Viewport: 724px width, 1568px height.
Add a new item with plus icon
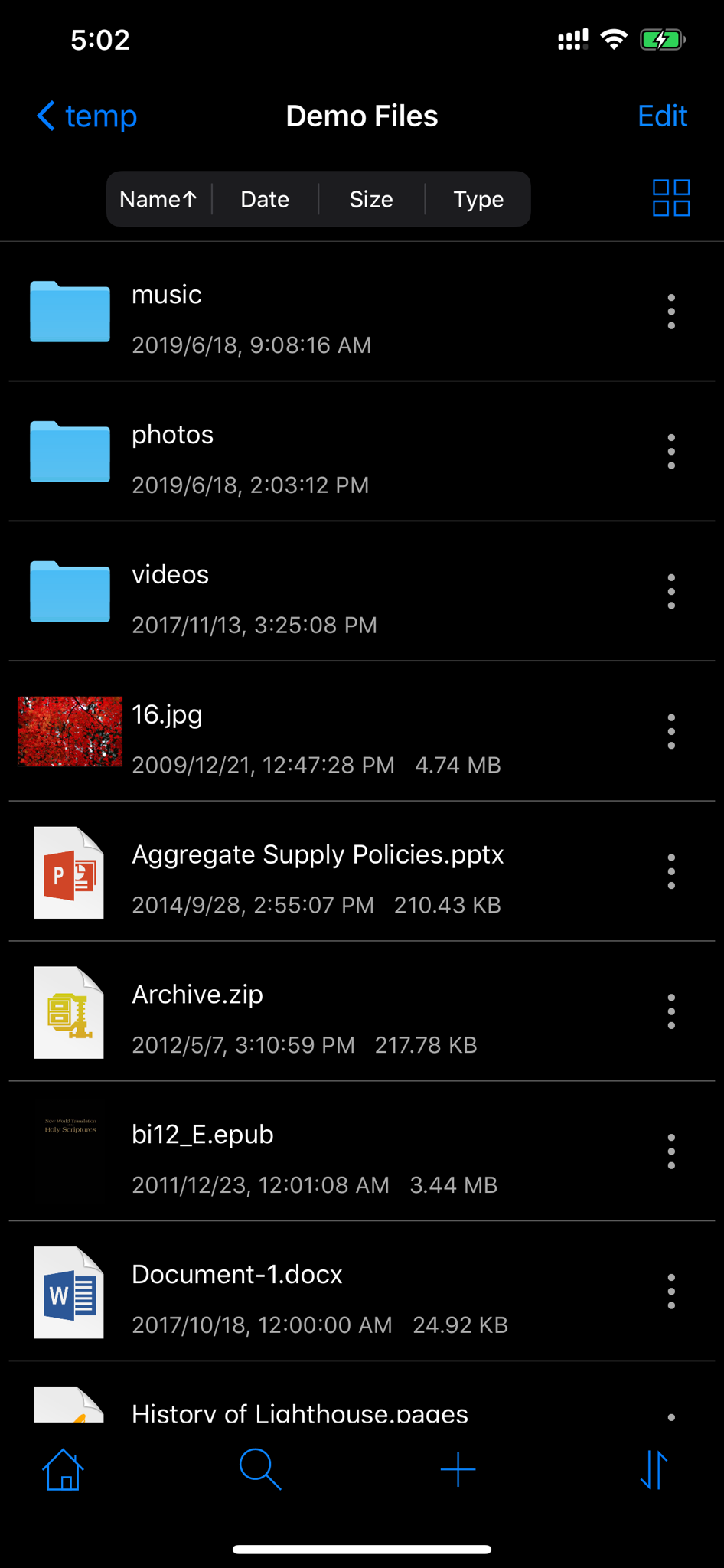pos(458,1470)
